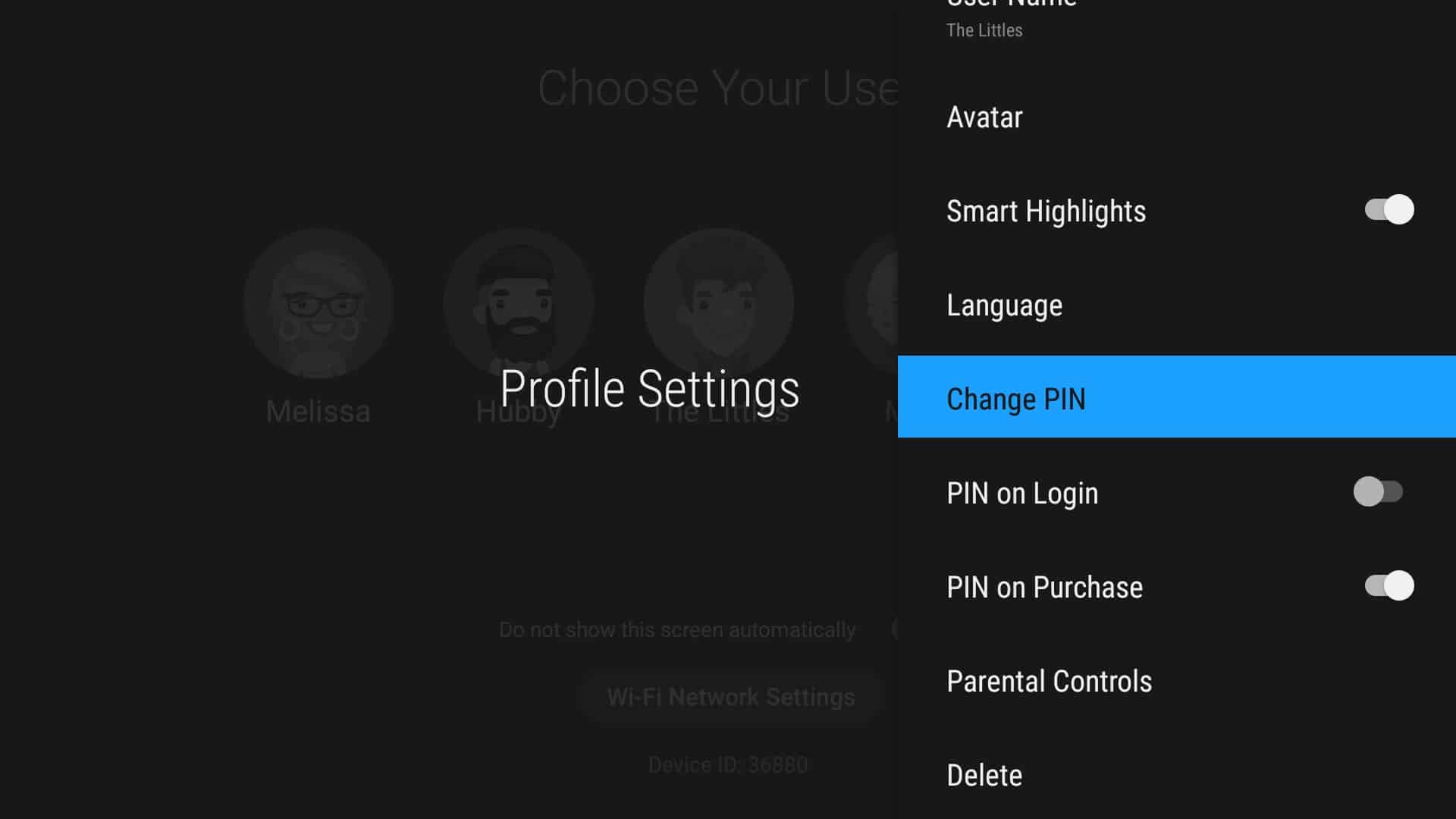Tap Delete to remove this profile
This screenshot has height=819, width=1456.
pyautogui.click(x=984, y=775)
